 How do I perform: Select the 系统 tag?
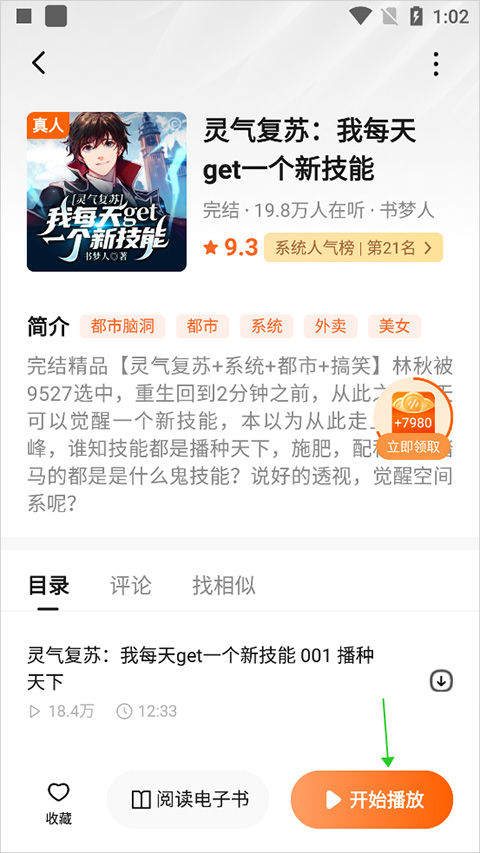coord(267,326)
